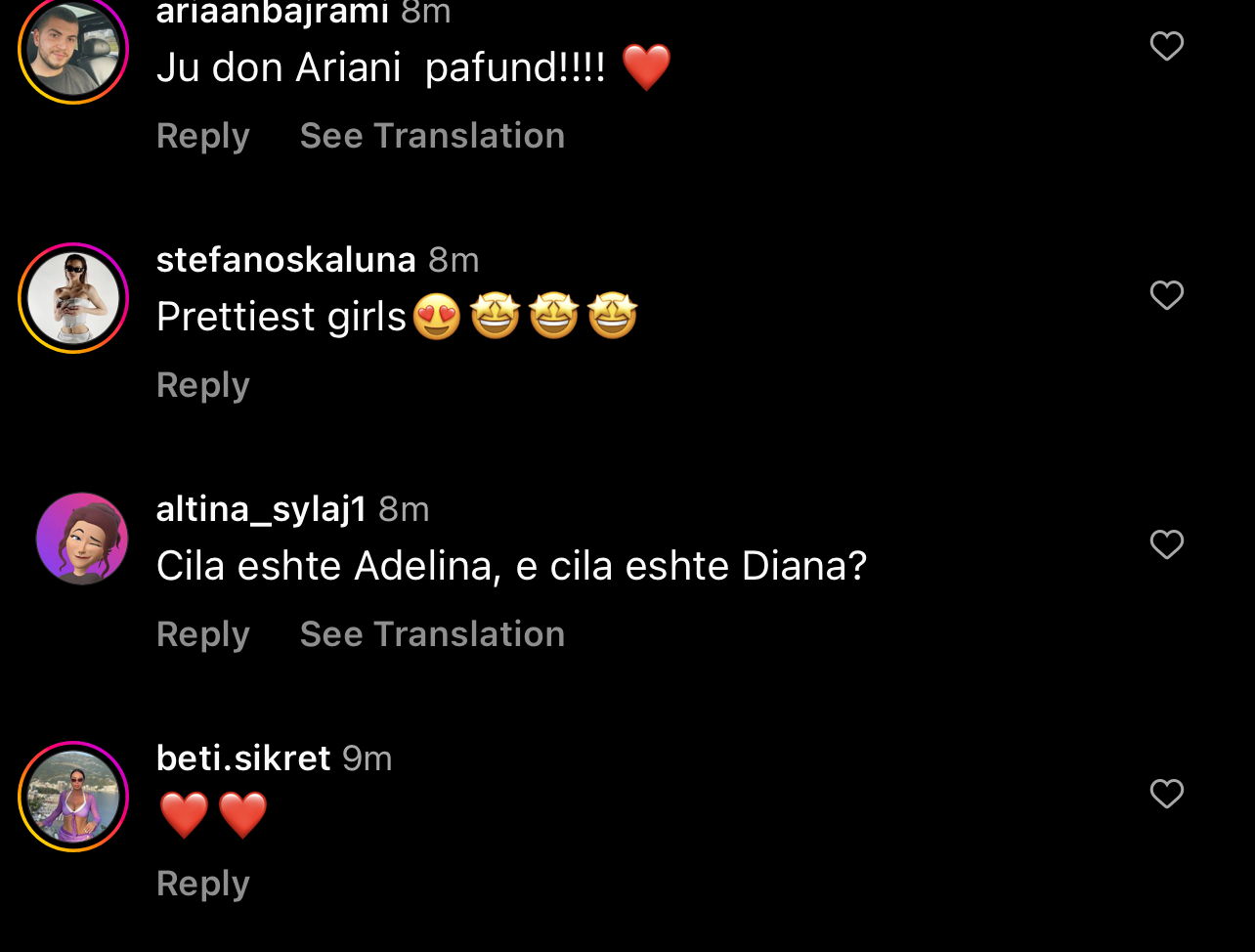The image size is (1255, 952).
Task: Like beti.sikret's heart comment
Action: tap(1166, 794)
